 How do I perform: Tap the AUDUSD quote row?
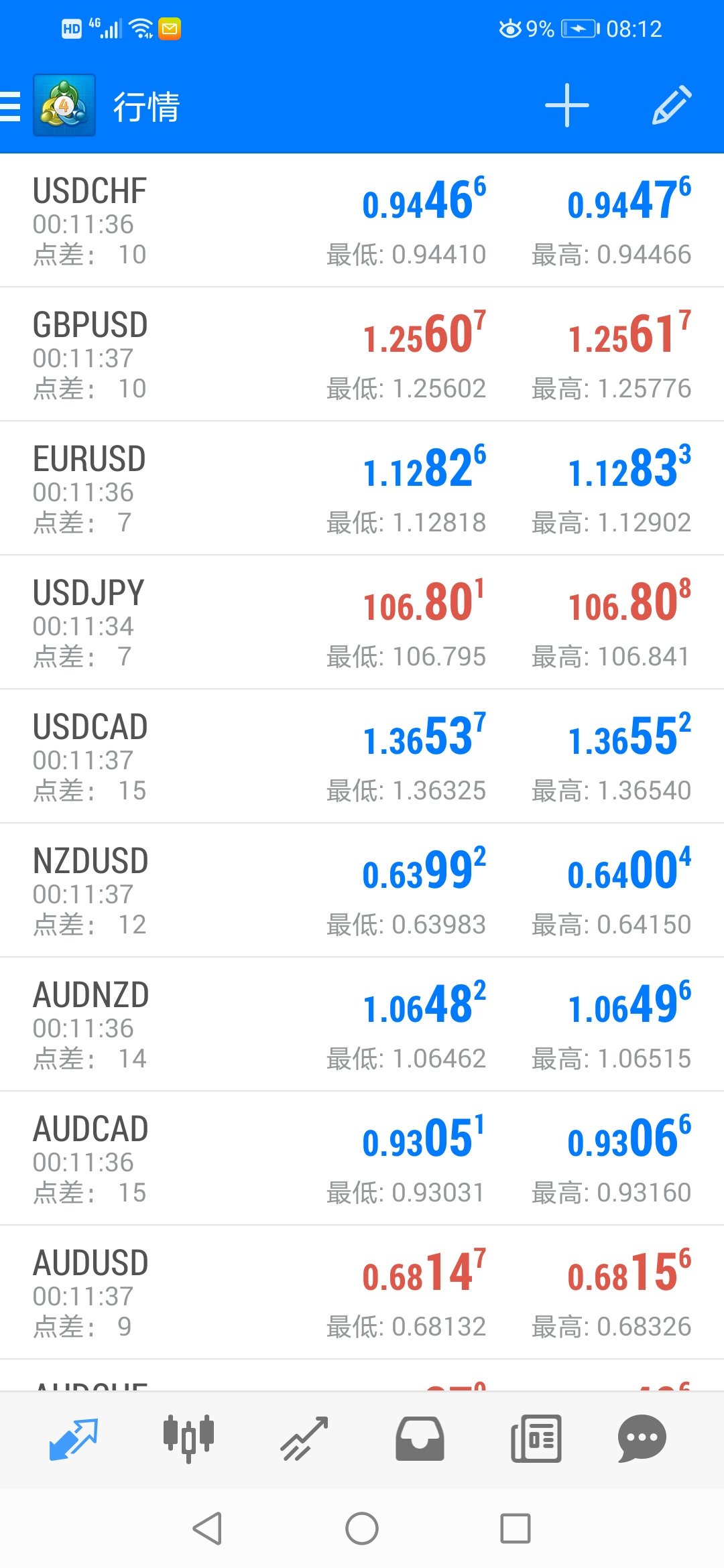pyautogui.click(x=362, y=1293)
